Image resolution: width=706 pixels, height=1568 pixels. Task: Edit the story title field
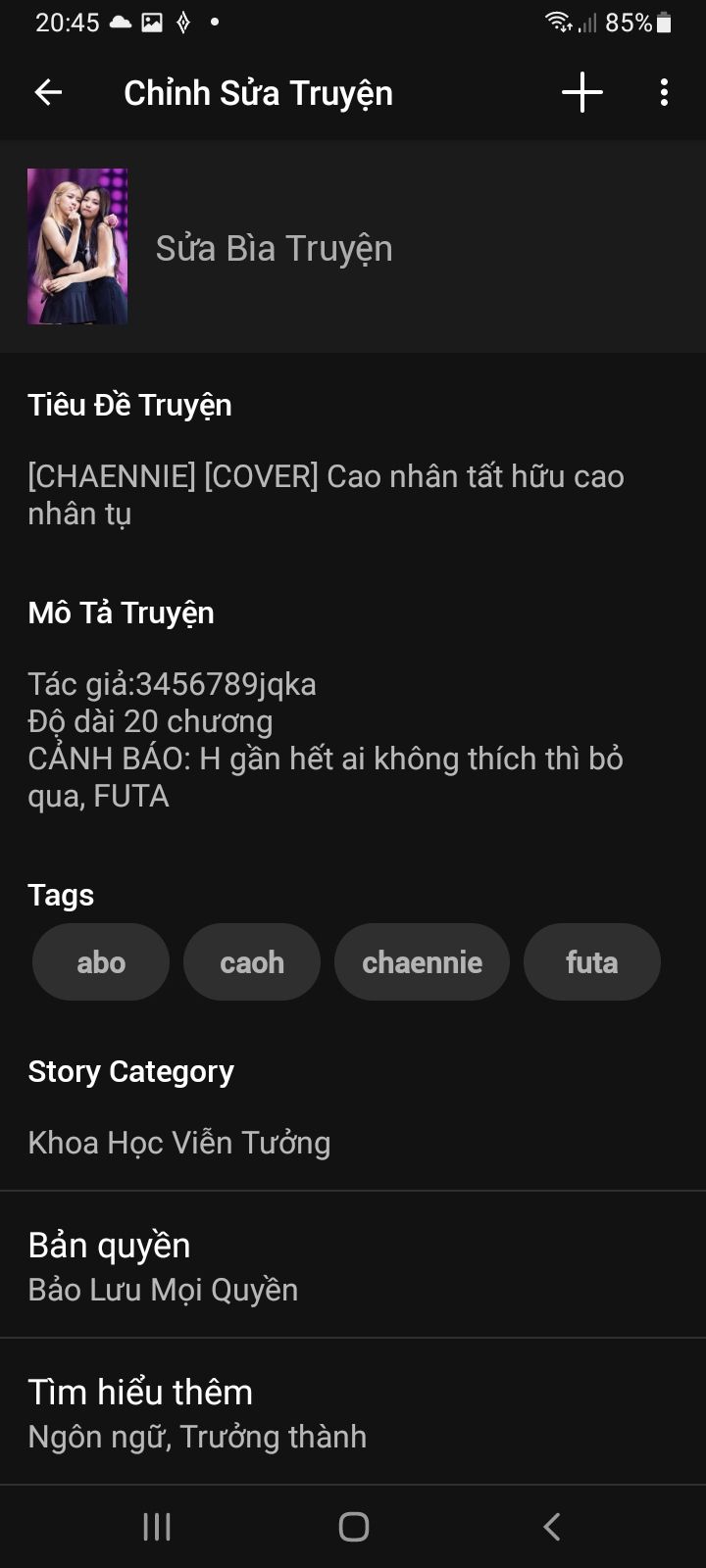tap(326, 494)
